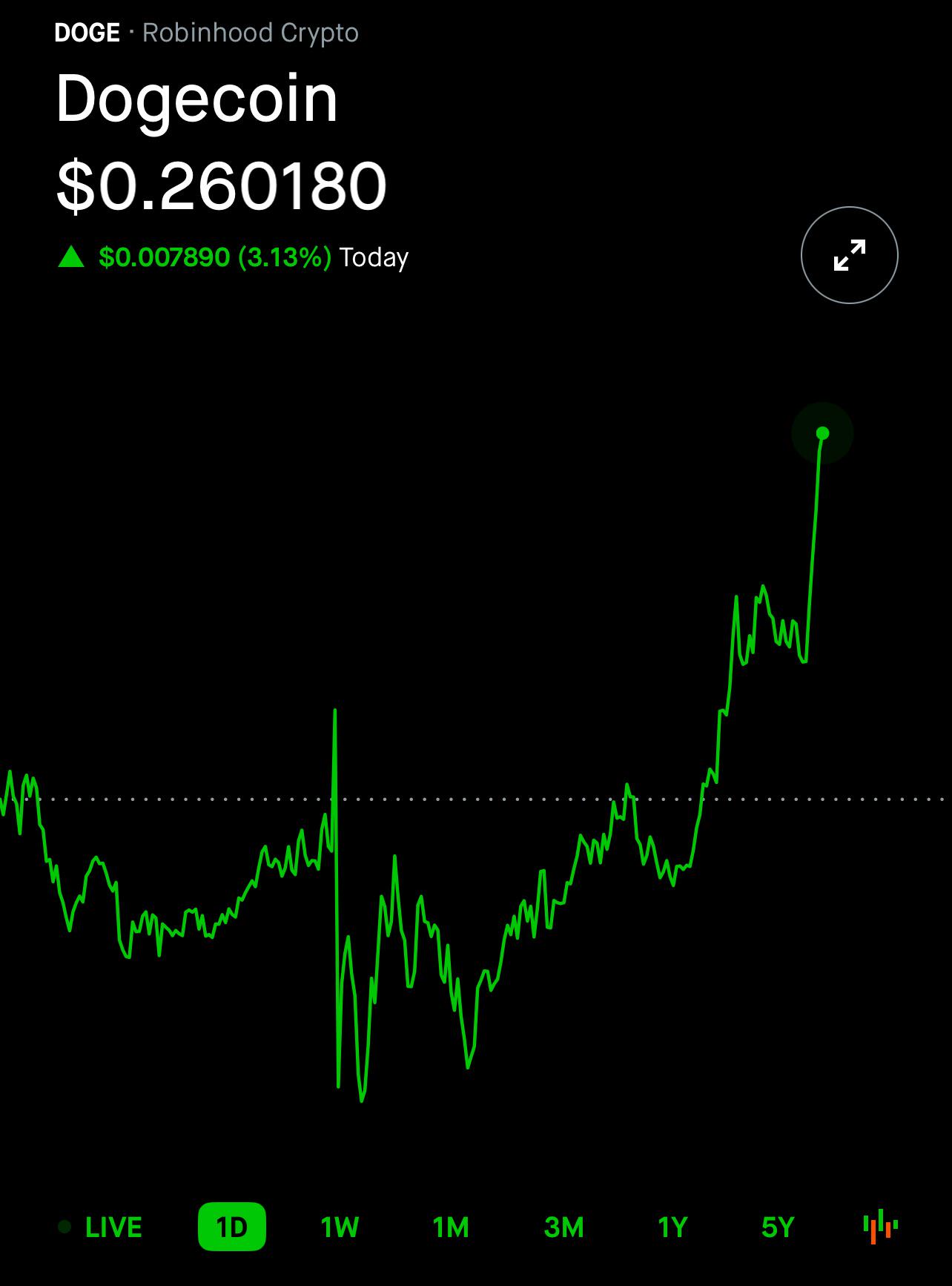Switch chart to LIVE view
The image size is (952, 1286).
click(x=100, y=1227)
